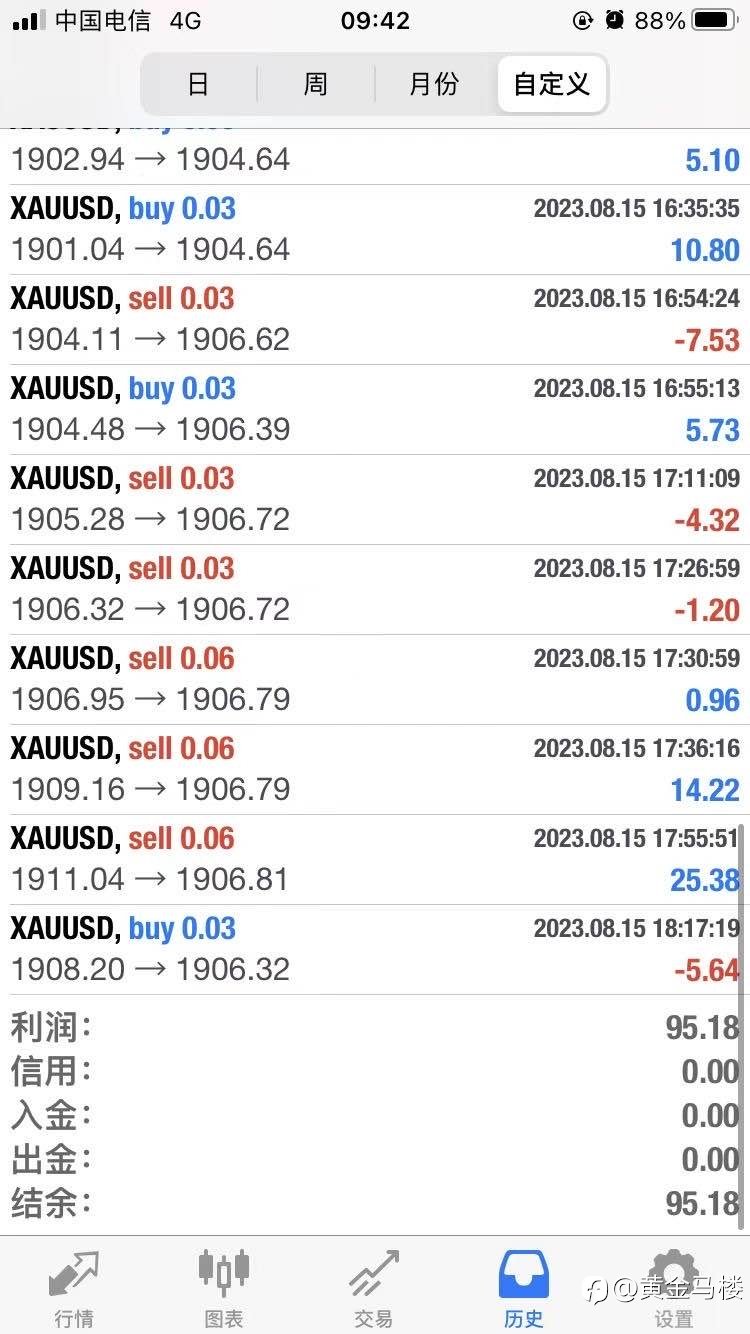Open the sell 0.06 trade at 17:36:16
Image resolution: width=750 pixels, height=1334 pixels.
(x=375, y=770)
